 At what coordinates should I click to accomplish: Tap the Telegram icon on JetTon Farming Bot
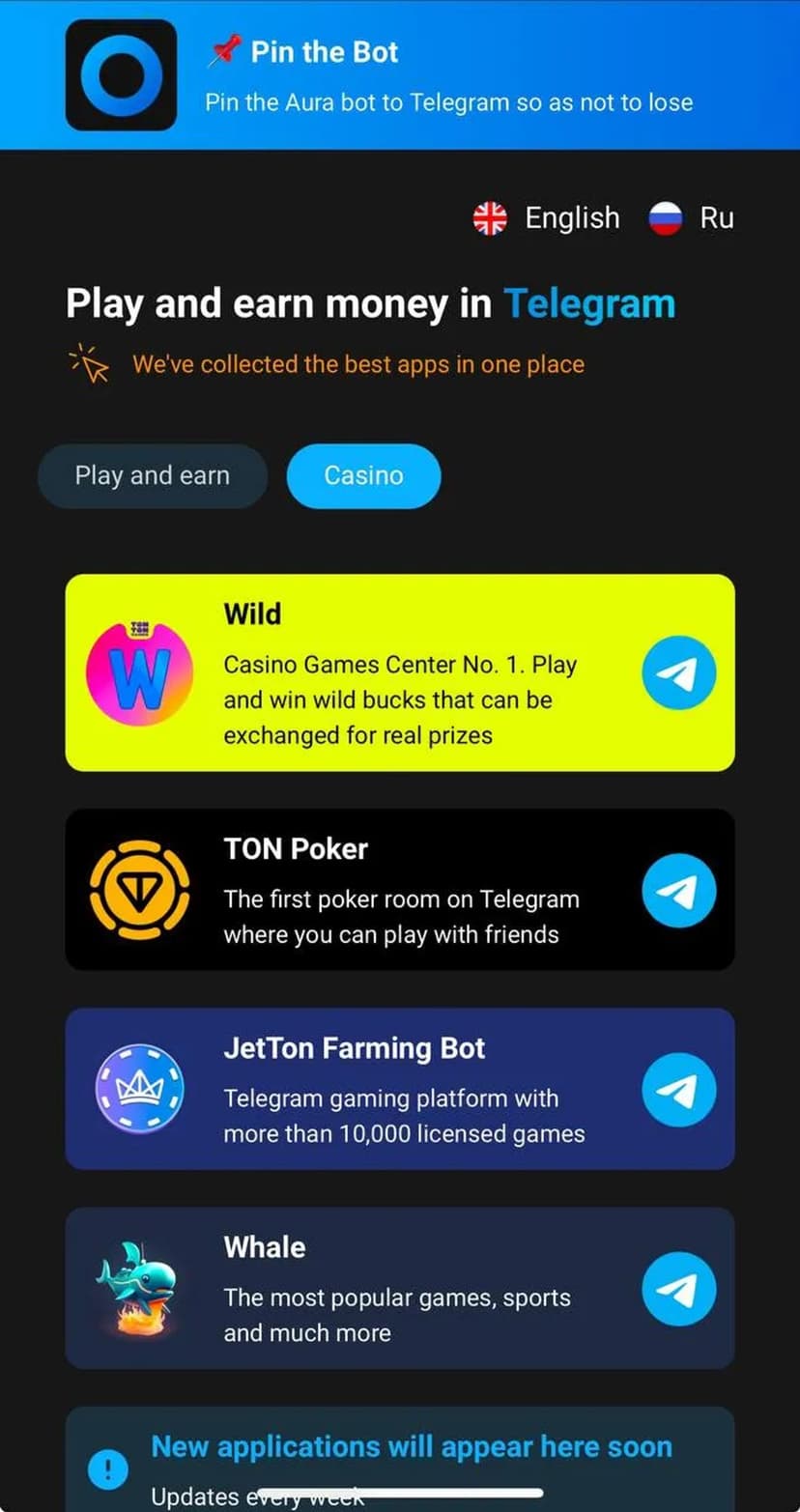coord(678,1090)
